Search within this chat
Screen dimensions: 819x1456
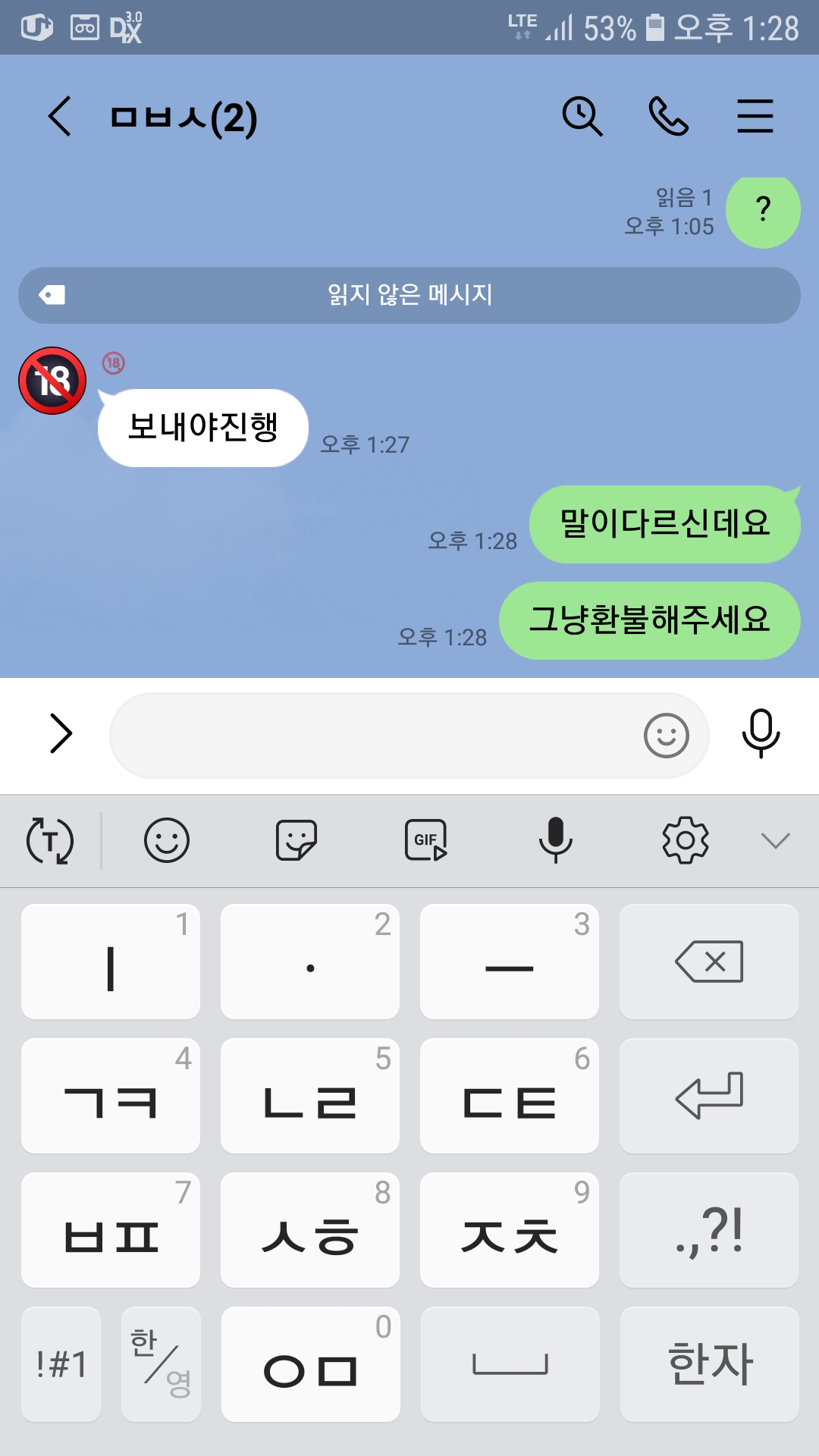[582, 117]
